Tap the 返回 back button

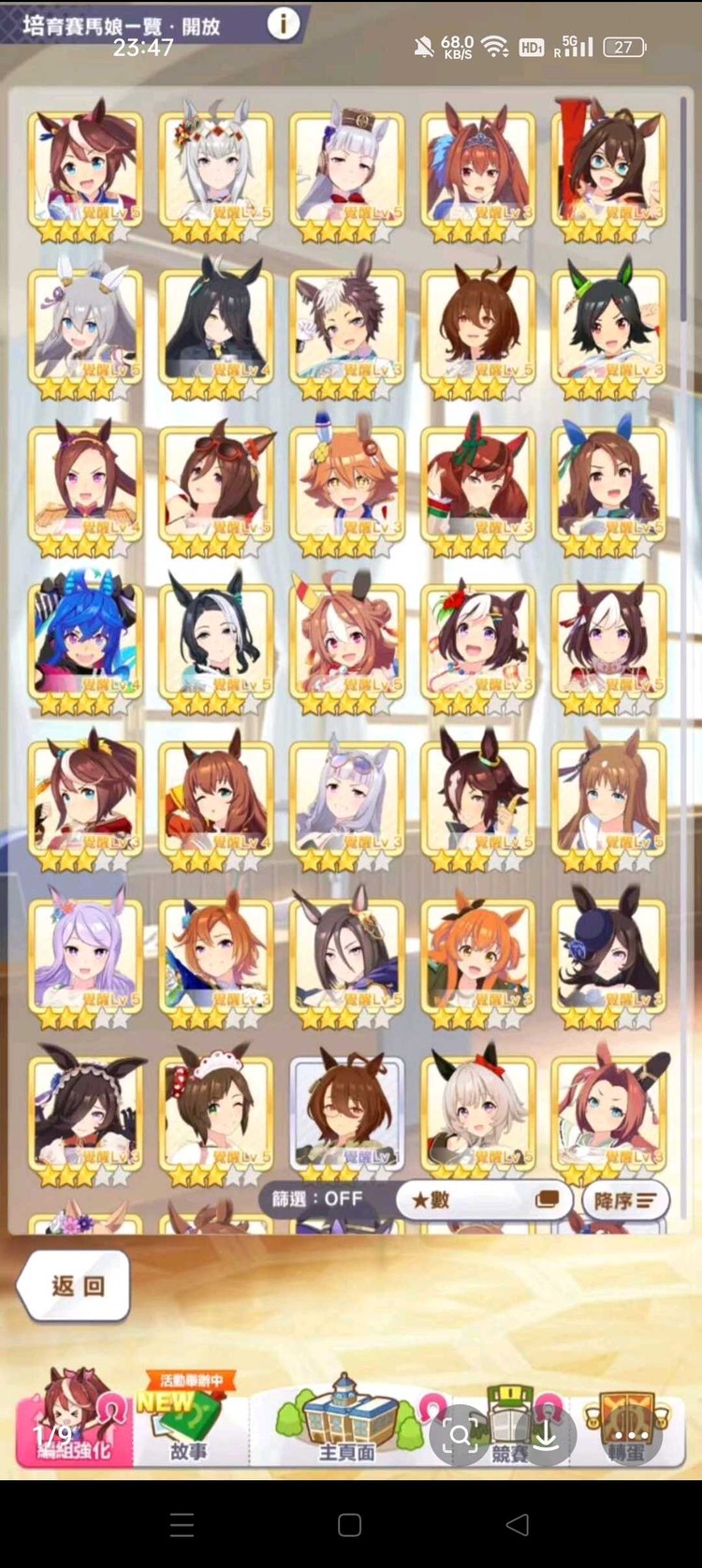click(75, 1286)
